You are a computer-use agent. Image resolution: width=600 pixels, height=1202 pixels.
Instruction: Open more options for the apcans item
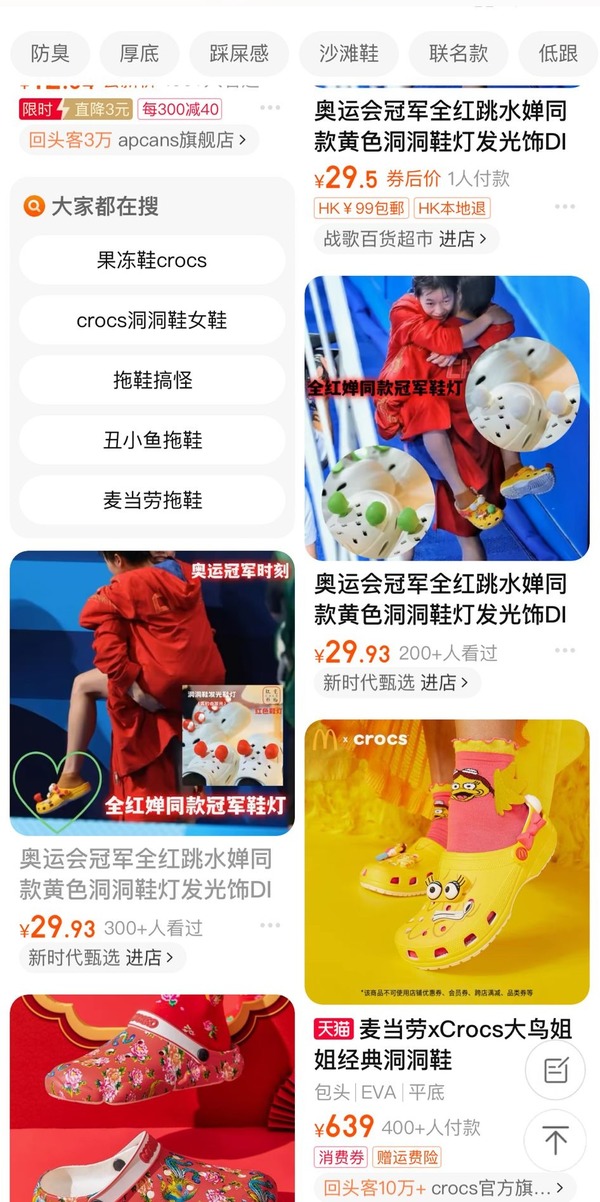click(x=270, y=108)
